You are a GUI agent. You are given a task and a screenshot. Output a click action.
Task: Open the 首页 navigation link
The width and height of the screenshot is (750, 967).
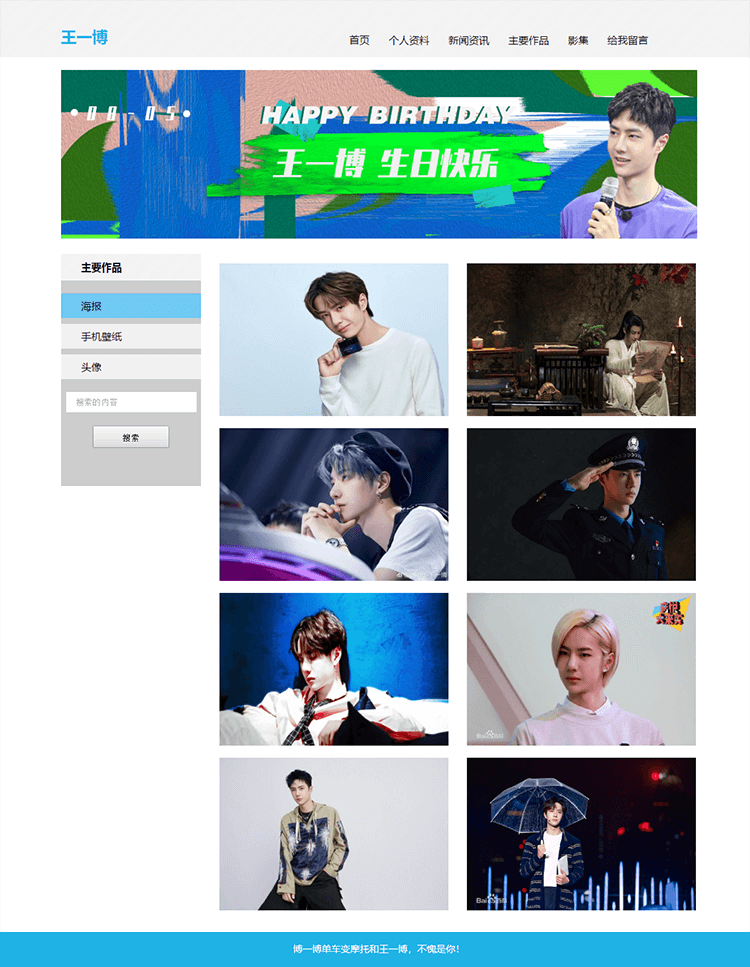359,41
